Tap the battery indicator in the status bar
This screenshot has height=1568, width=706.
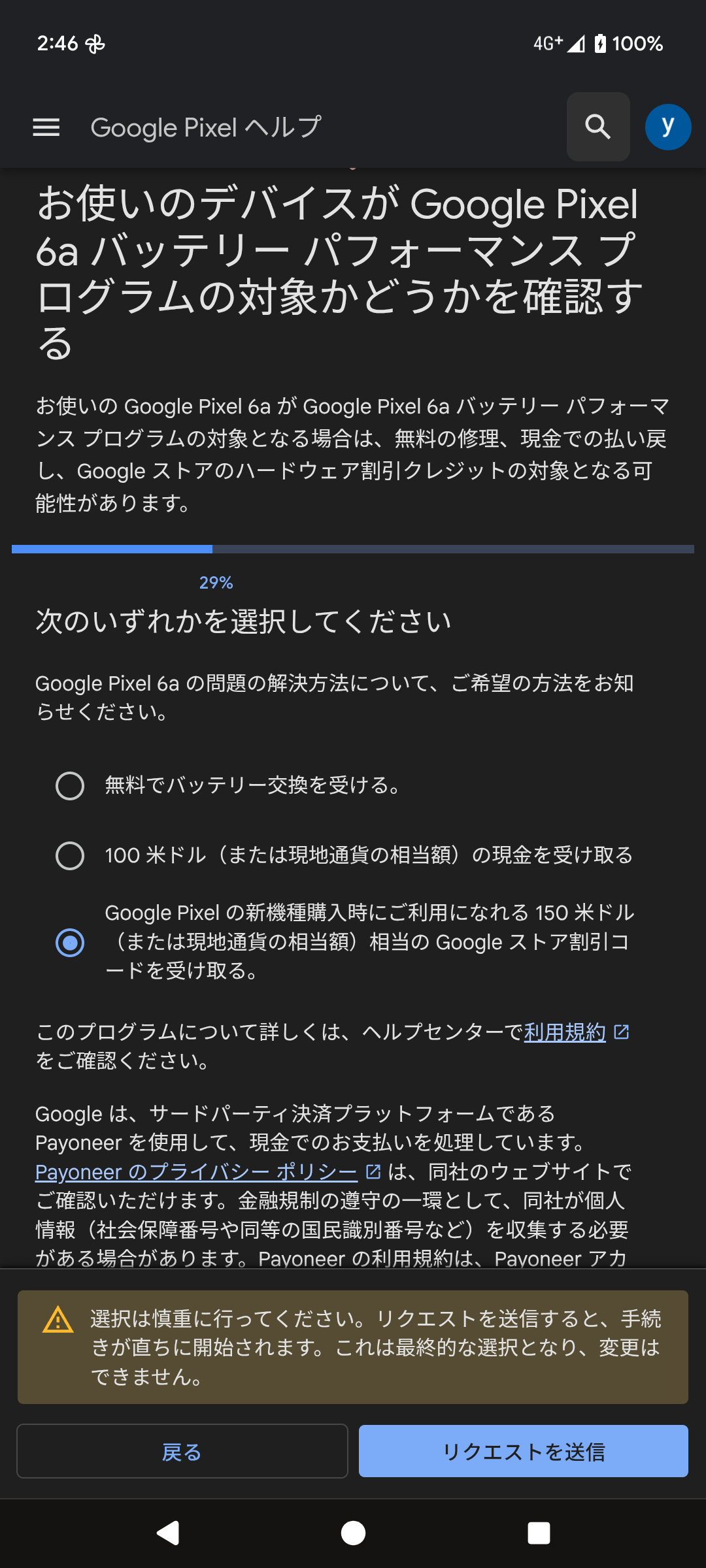tap(600, 44)
